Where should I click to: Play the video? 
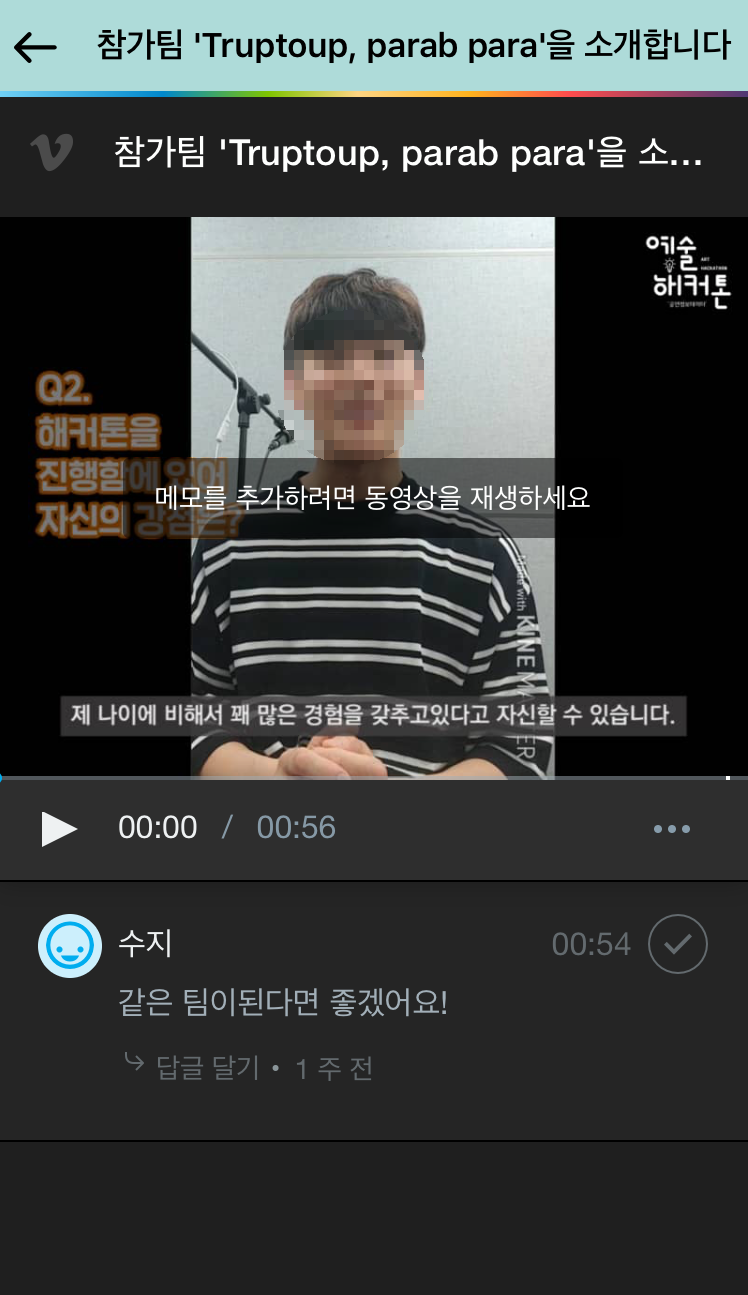pos(59,828)
